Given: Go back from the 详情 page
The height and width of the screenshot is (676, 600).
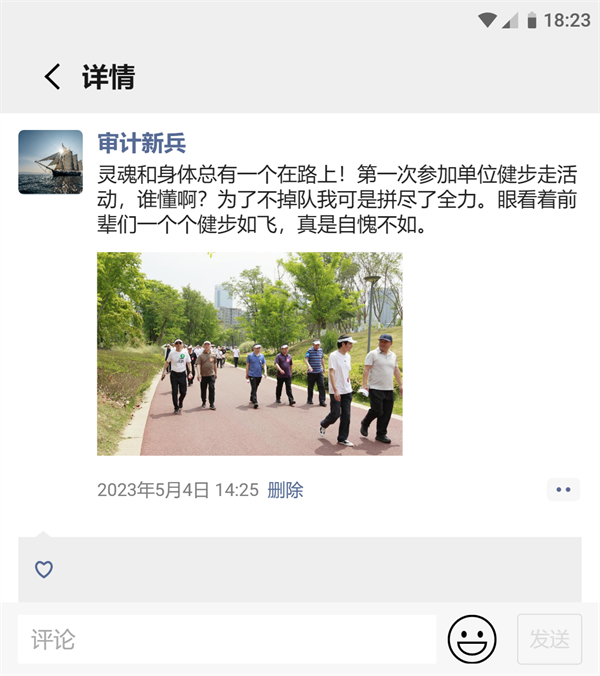Looking at the screenshot, I should point(52,77).
